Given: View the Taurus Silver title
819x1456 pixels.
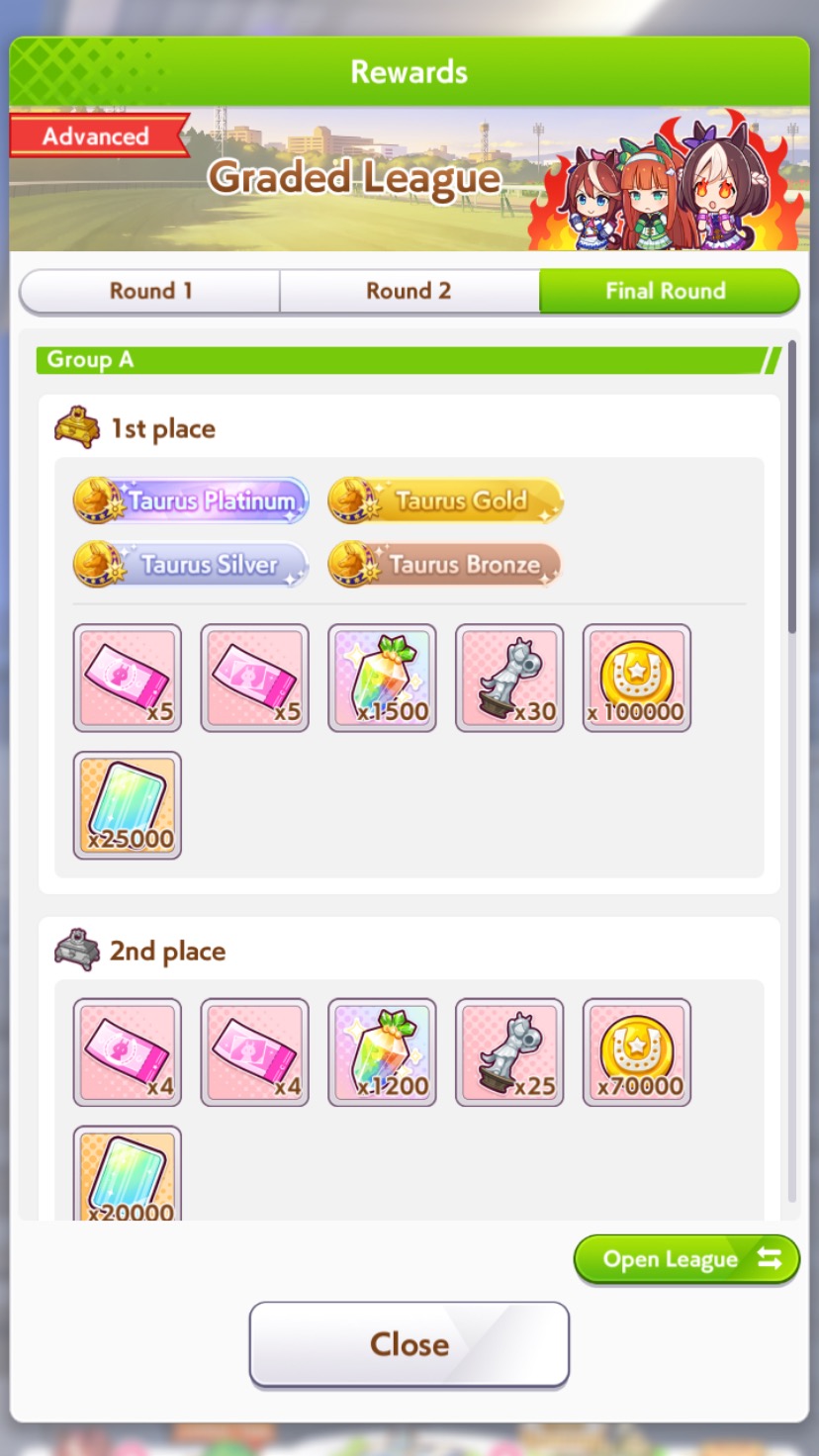Looking at the screenshot, I should coord(192,565).
